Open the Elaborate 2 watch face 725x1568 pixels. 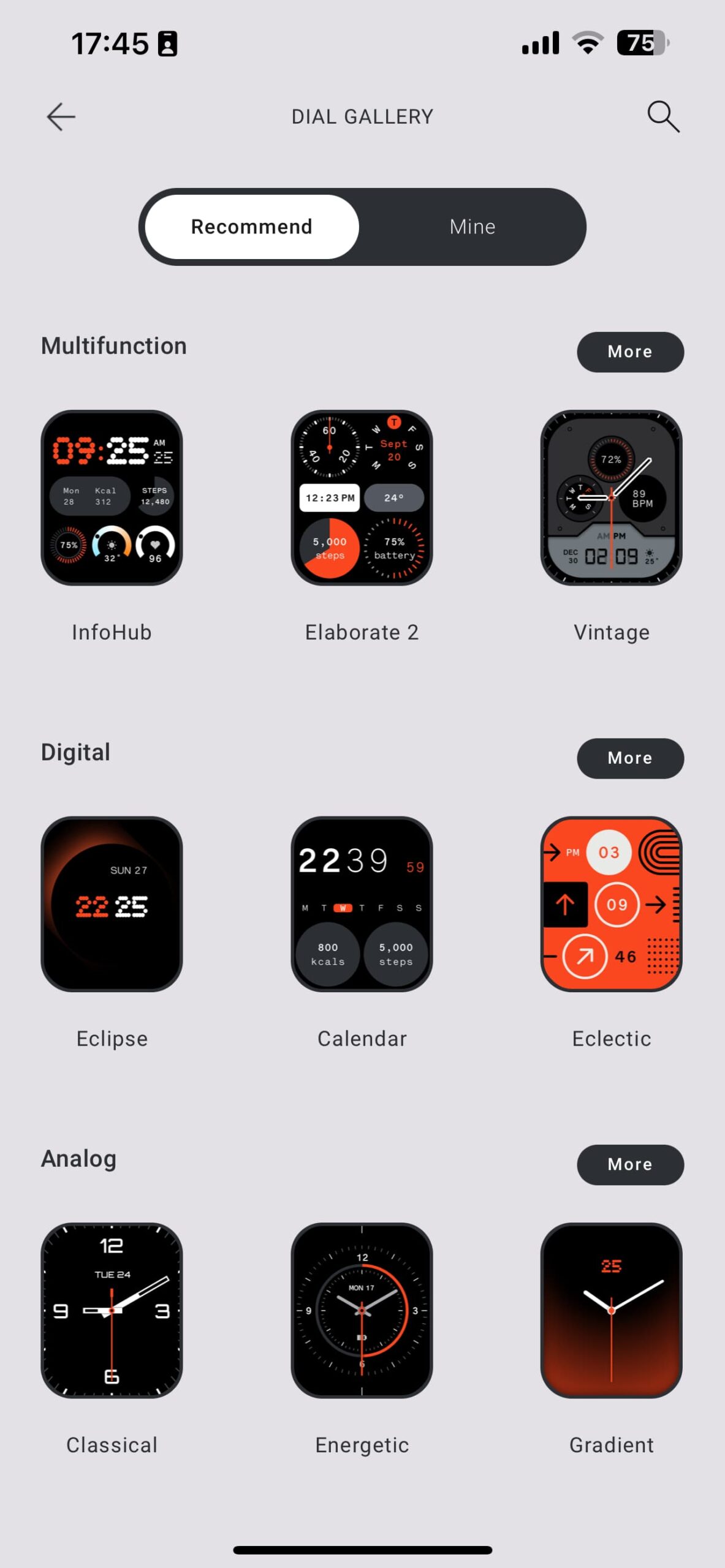[x=362, y=497]
